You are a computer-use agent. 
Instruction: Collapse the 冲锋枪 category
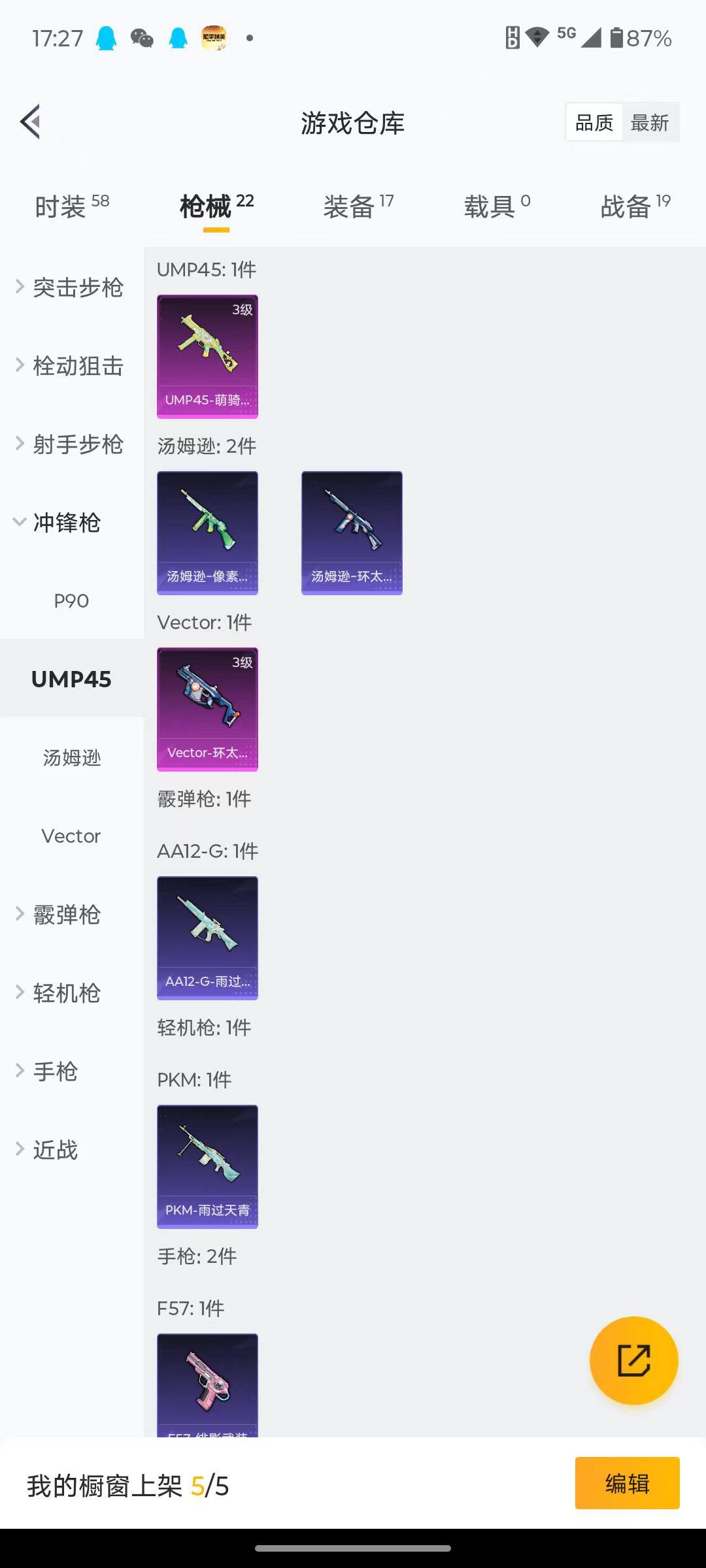pyautogui.click(x=67, y=523)
